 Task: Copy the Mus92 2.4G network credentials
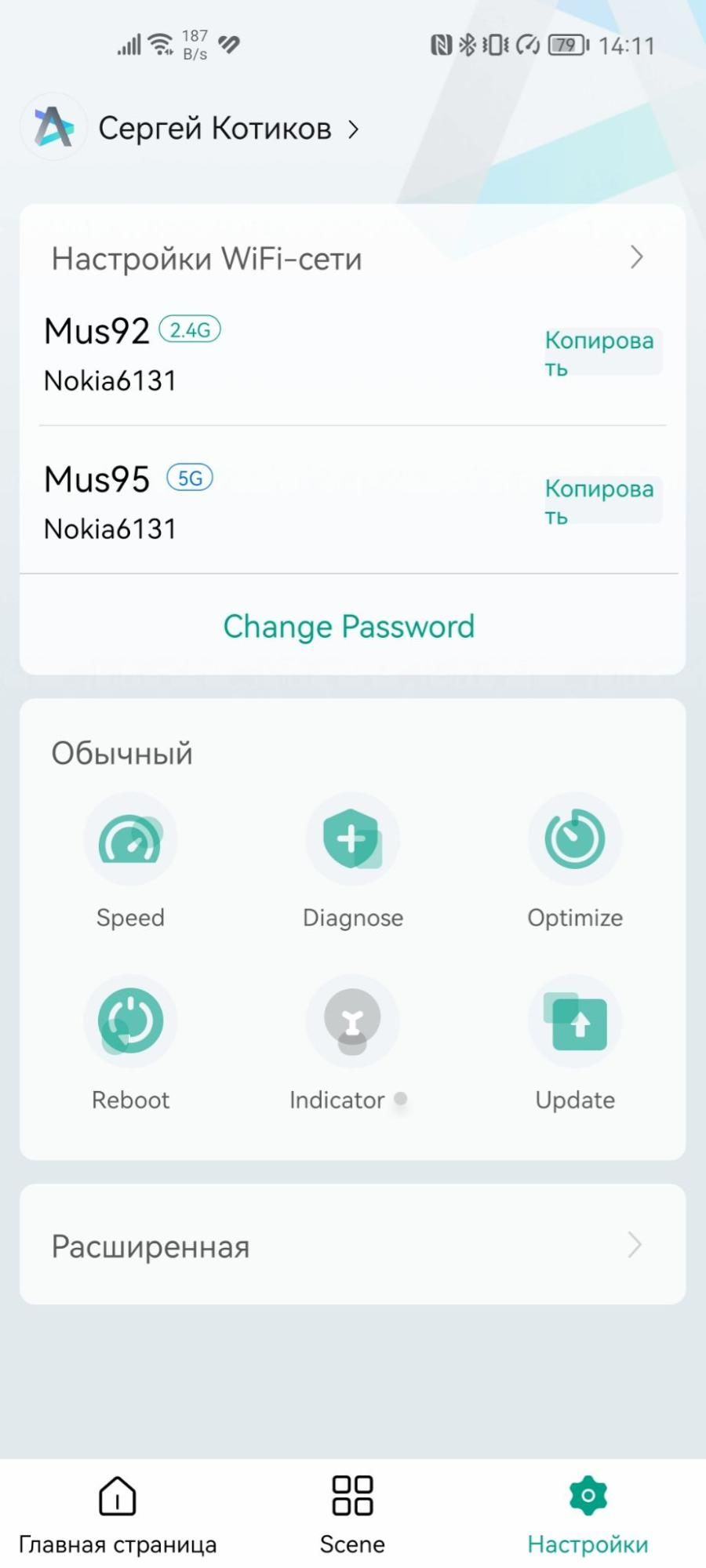(x=600, y=352)
